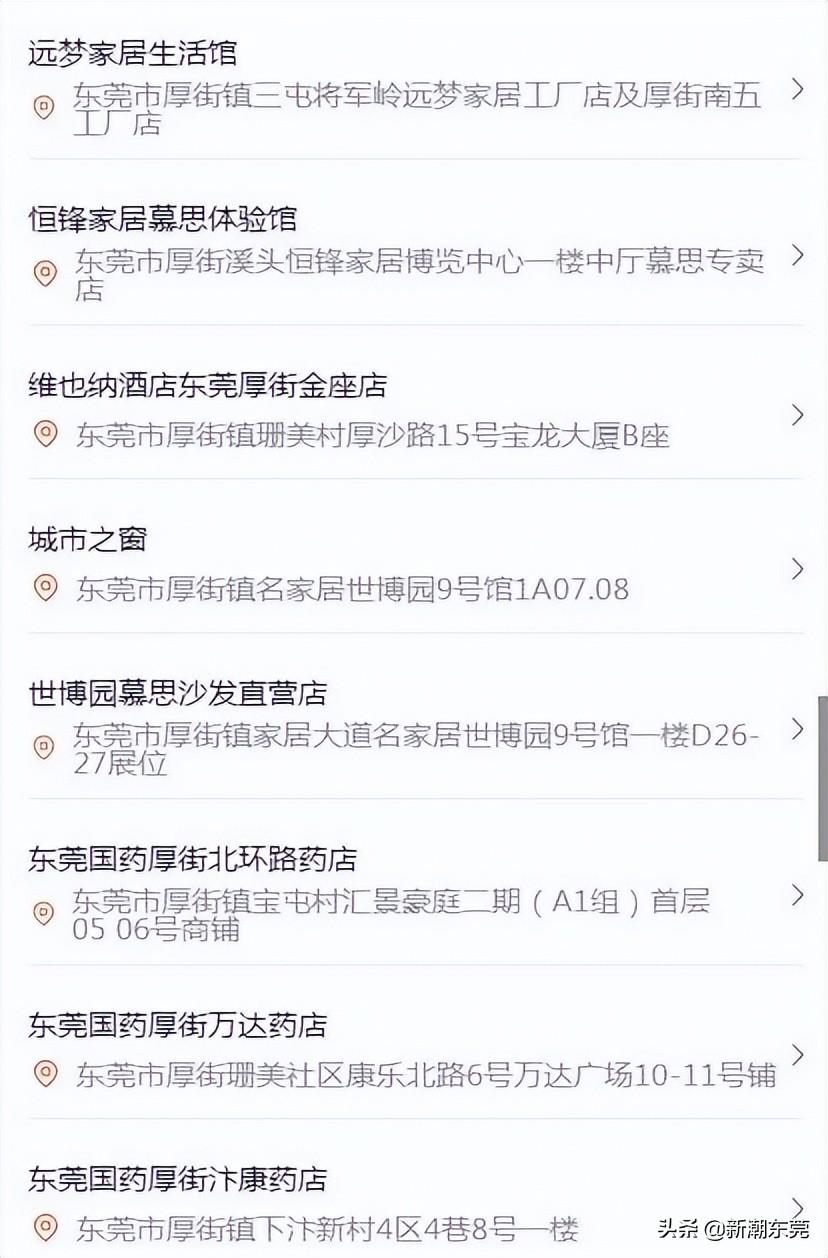Tap 世博园慕思沙发直营店 row
Screen dimensions: 828x1258
[x=414, y=728]
